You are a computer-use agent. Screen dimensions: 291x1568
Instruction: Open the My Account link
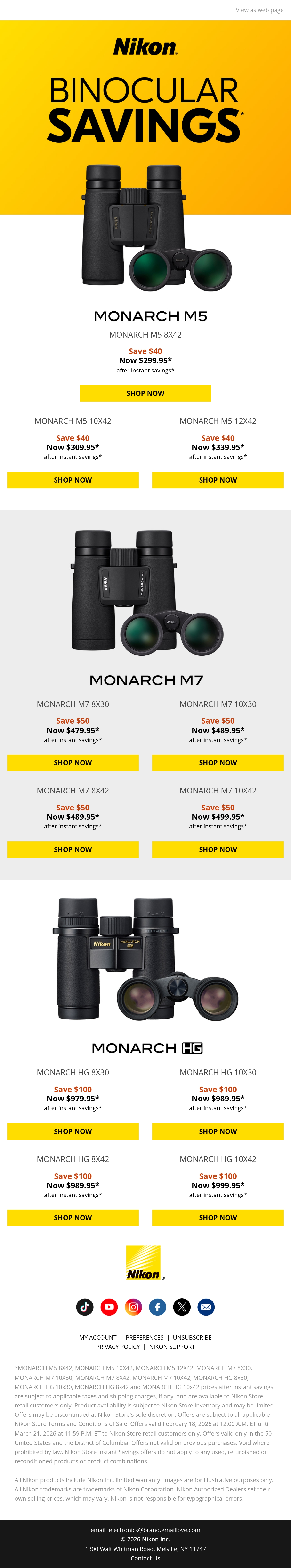coord(97,1337)
